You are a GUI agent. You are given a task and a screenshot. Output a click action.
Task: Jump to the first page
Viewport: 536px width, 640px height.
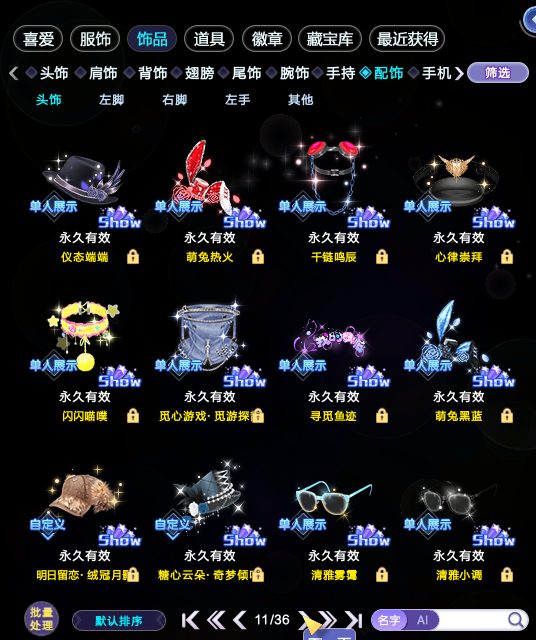(x=190, y=620)
